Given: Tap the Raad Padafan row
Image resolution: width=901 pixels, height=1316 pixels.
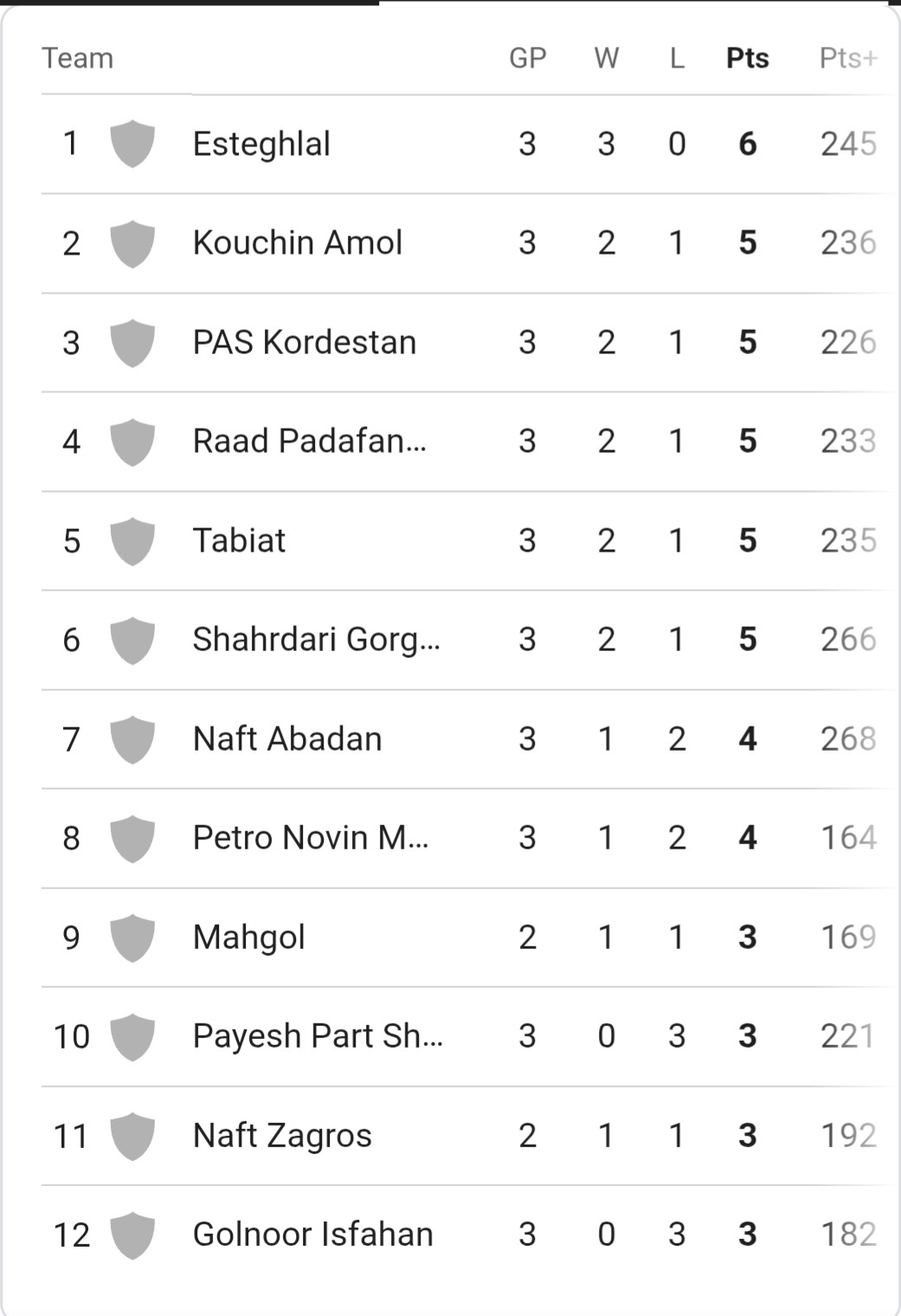Looking at the screenshot, I should coord(309,442).
